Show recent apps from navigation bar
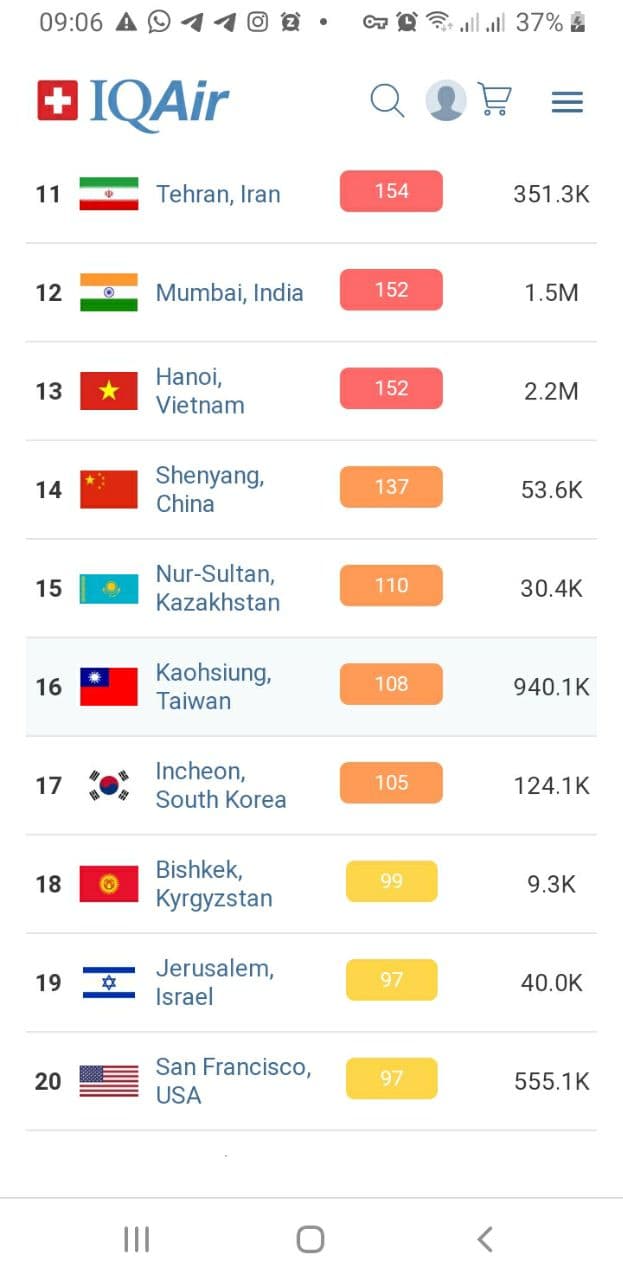The width and height of the screenshot is (623, 1280). point(136,1240)
